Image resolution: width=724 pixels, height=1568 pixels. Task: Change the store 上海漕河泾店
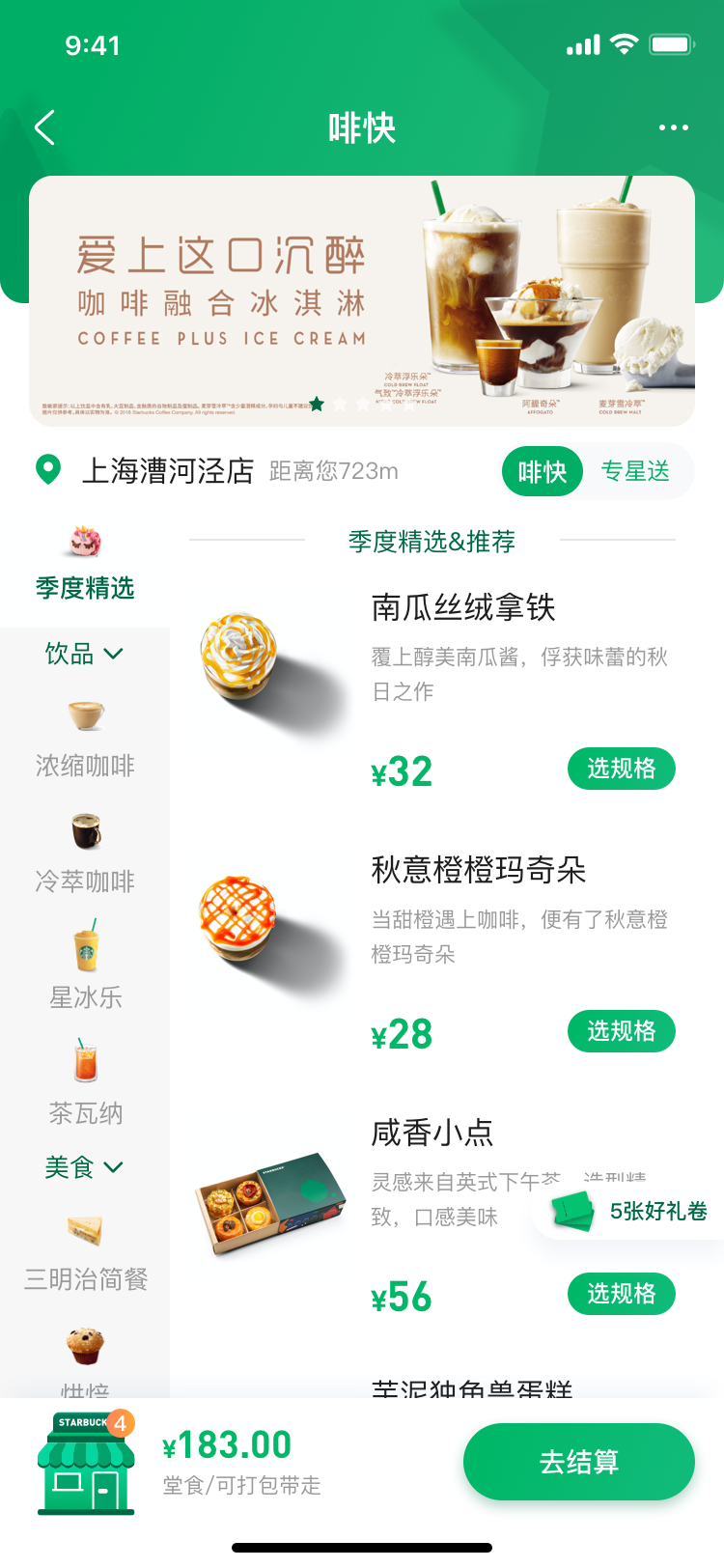coord(167,471)
